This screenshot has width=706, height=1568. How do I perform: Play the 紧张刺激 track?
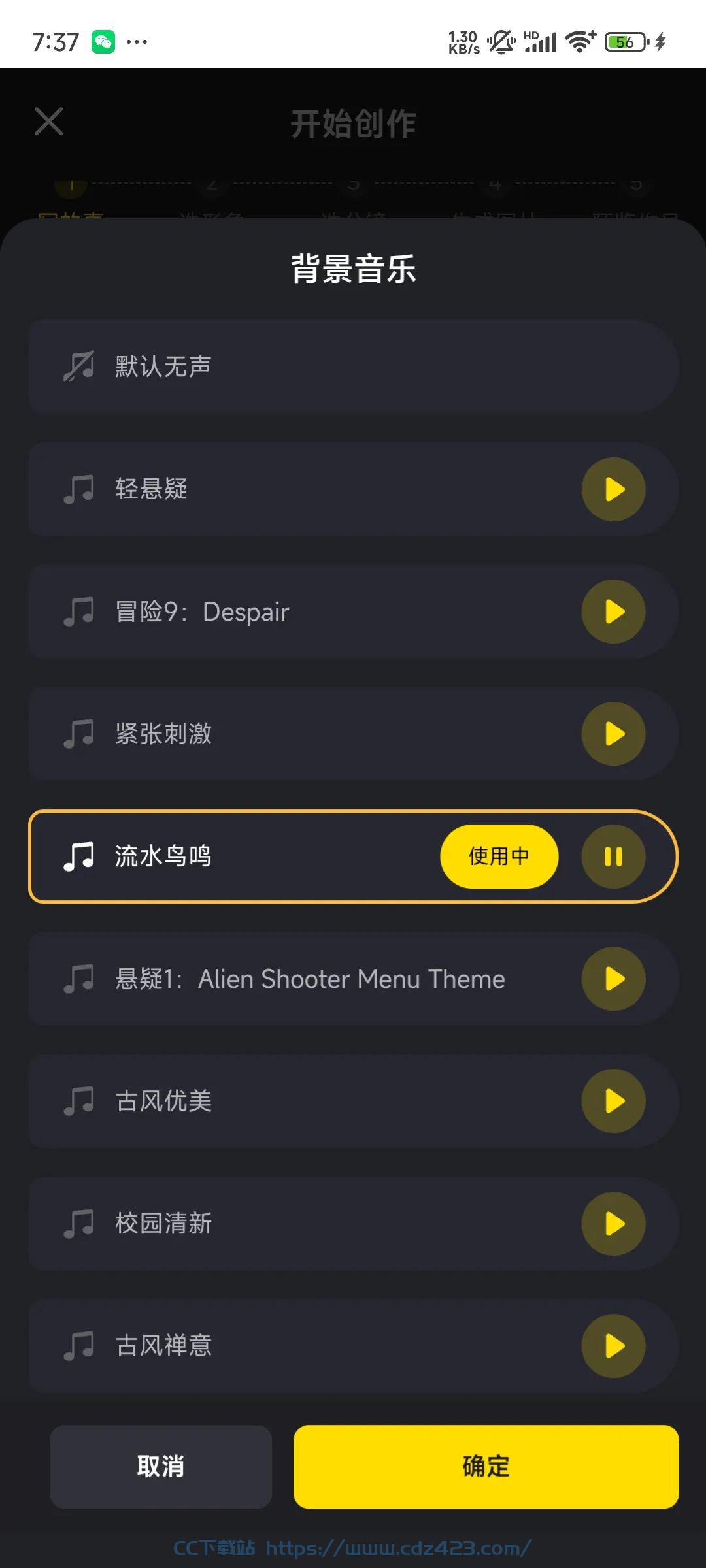pyautogui.click(x=613, y=734)
